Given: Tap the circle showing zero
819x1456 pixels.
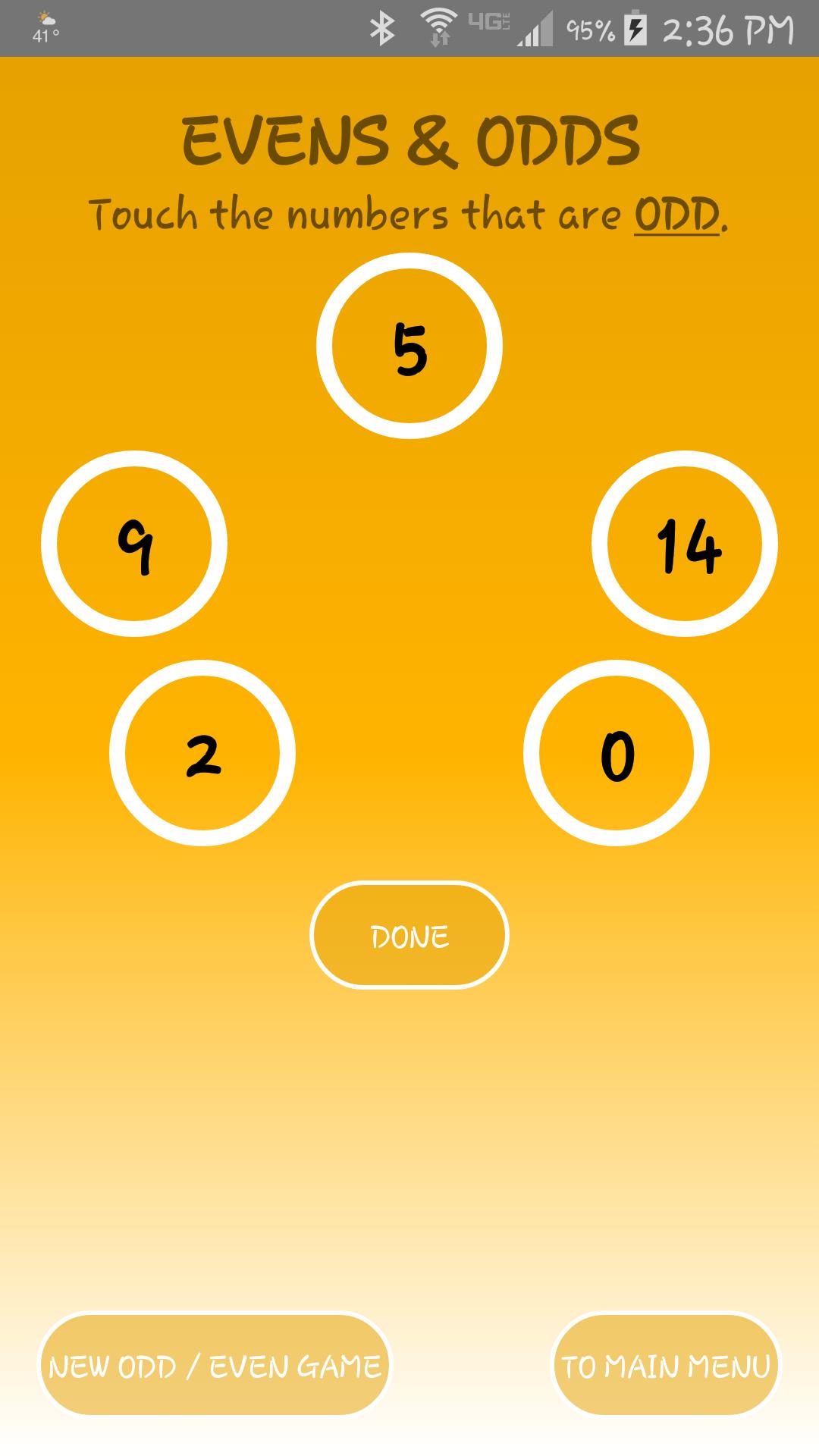Looking at the screenshot, I should [x=616, y=753].
